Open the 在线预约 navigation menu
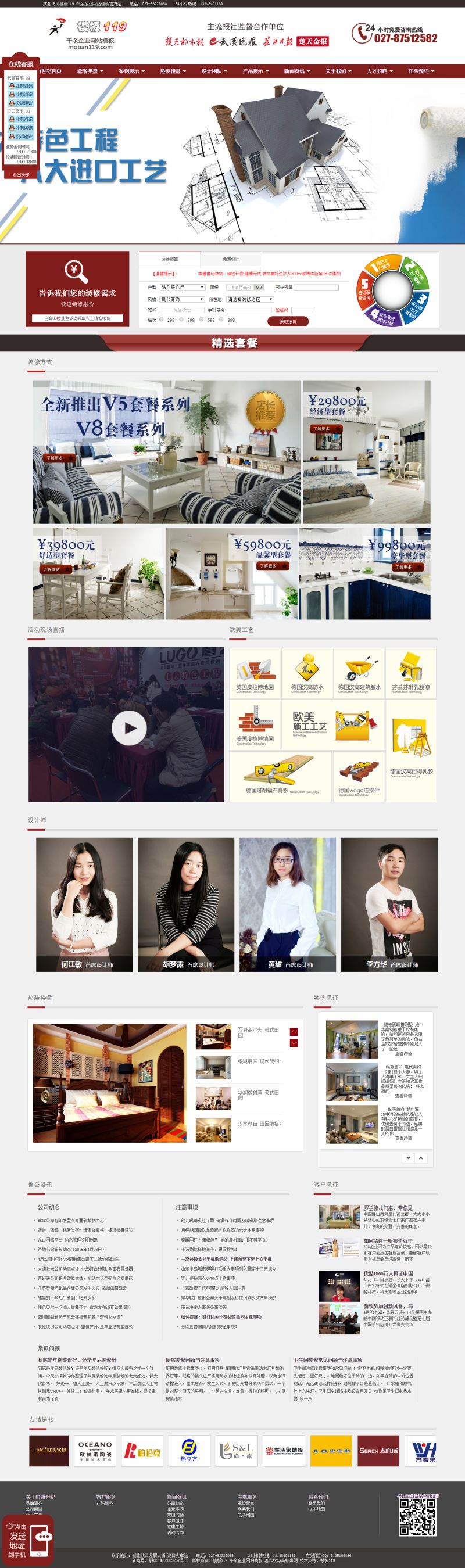The width and height of the screenshot is (465, 1568). [x=421, y=71]
